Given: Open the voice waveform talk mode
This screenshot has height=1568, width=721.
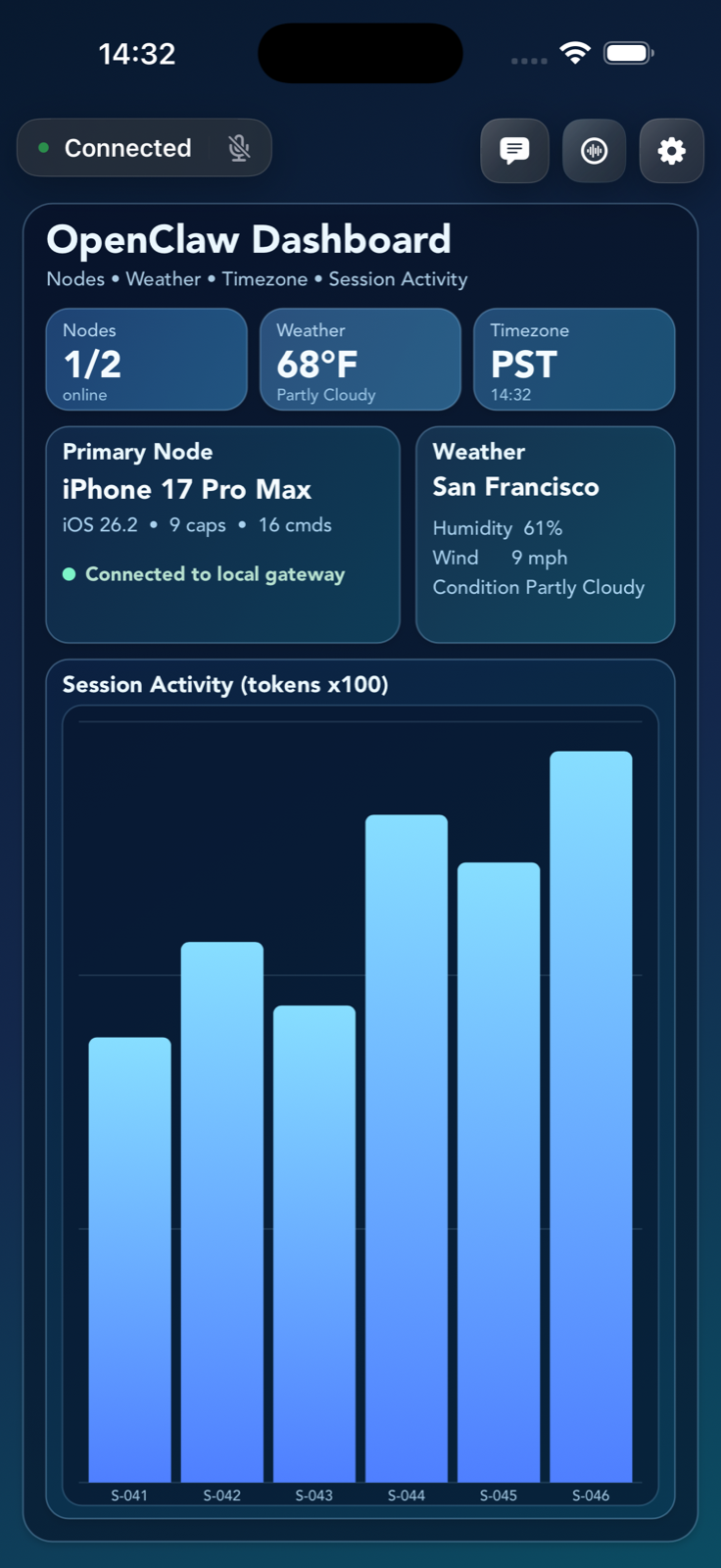Looking at the screenshot, I should (594, 151).
